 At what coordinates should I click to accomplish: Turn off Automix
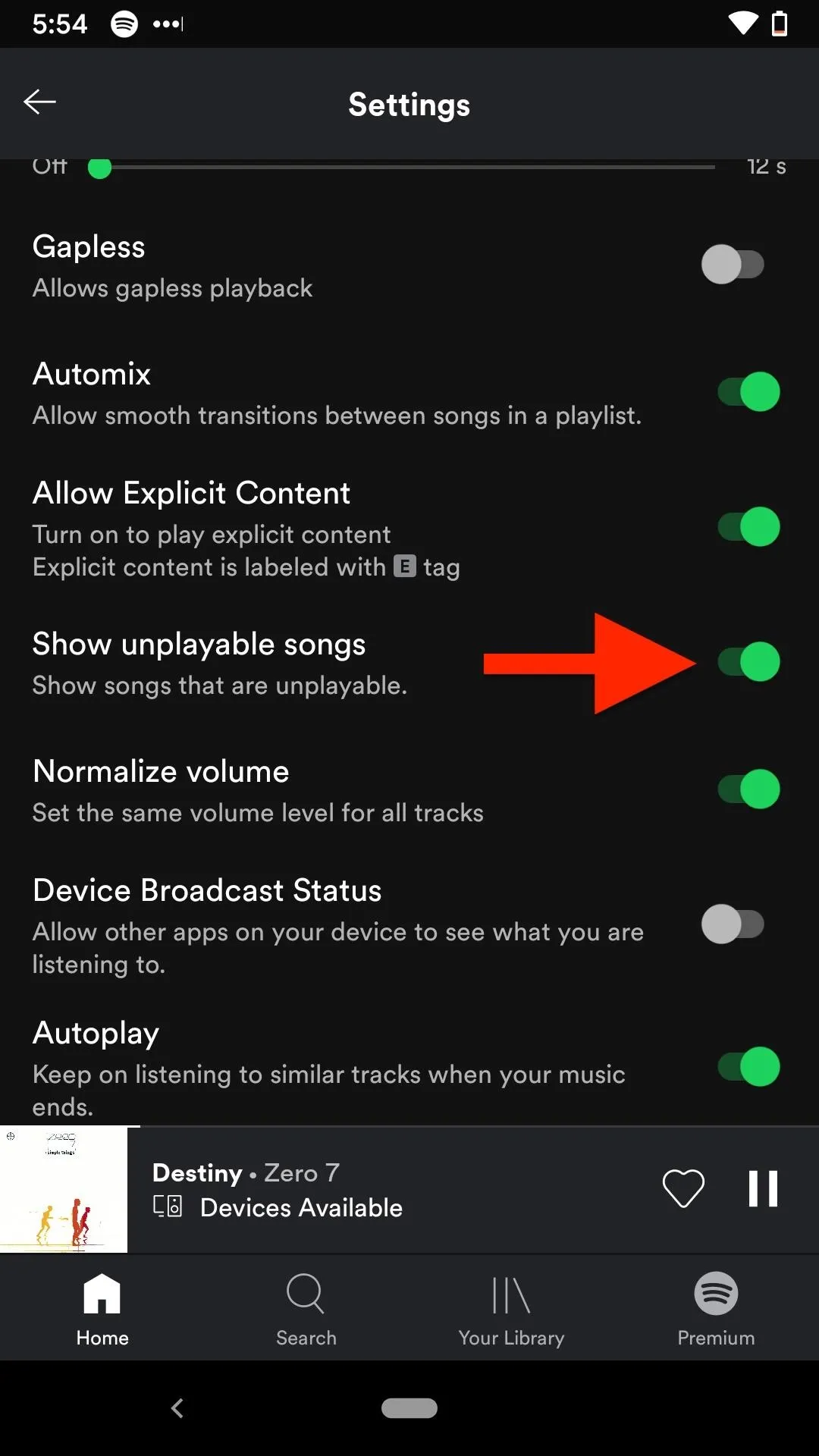[748, 392]
